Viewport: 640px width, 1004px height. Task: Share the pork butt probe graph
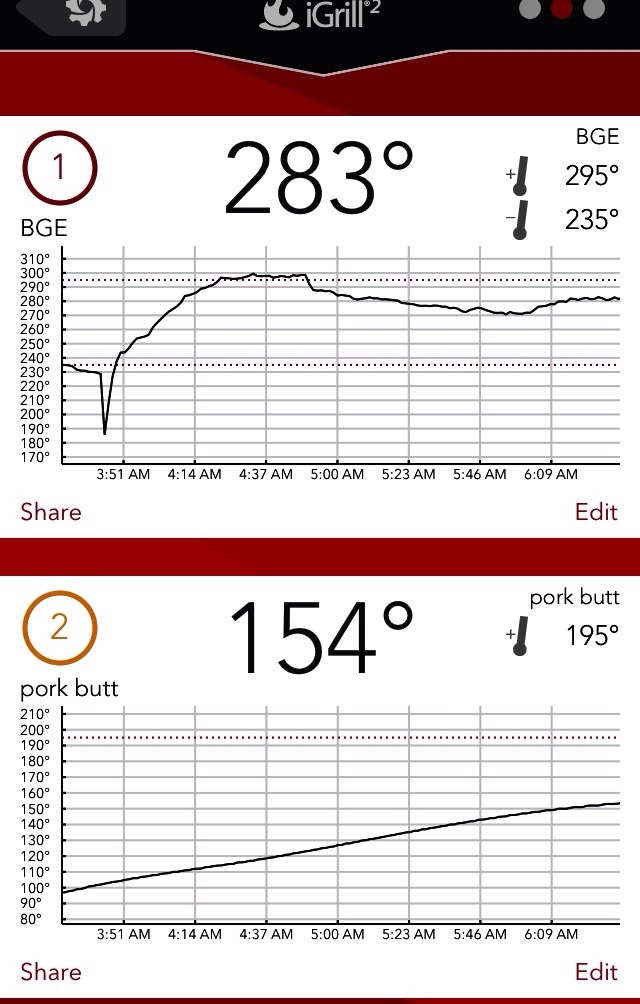tap(51, 972)
